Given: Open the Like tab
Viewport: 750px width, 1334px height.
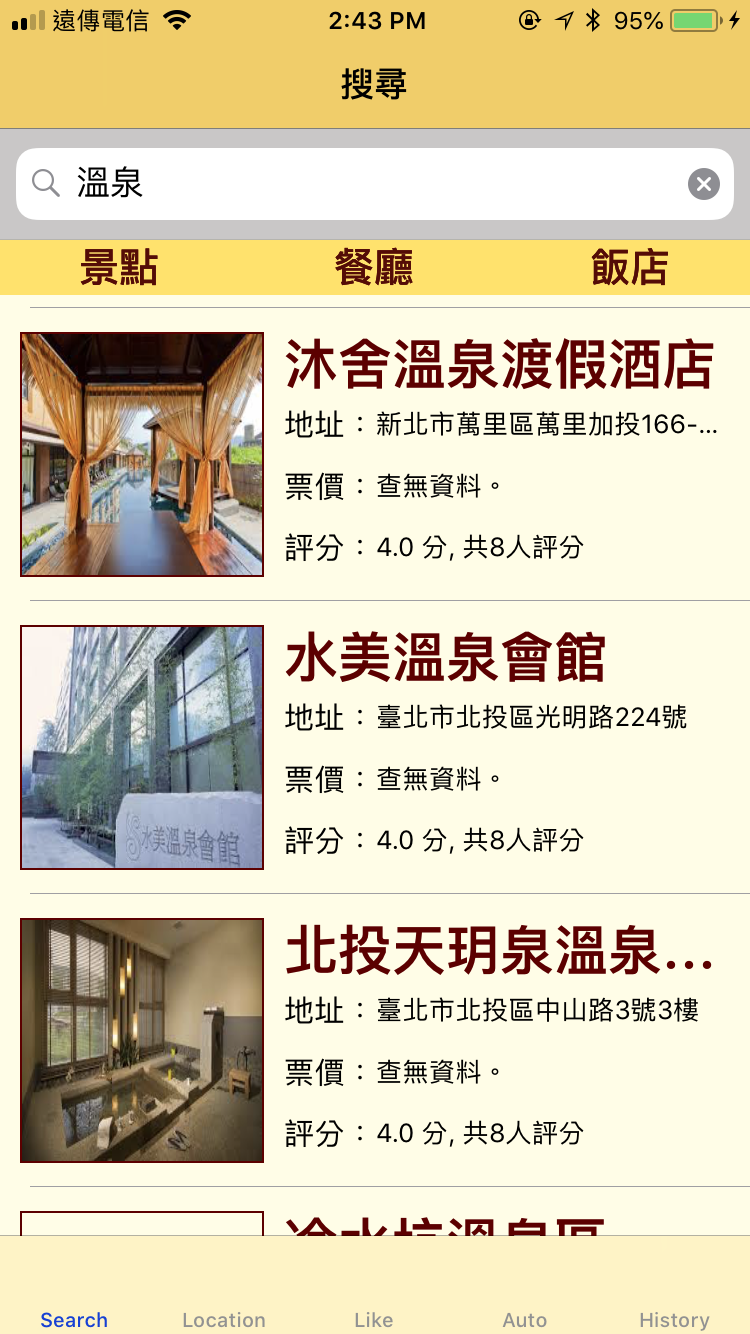Looking at the screenshot, I should click(x=374, y=1319).
